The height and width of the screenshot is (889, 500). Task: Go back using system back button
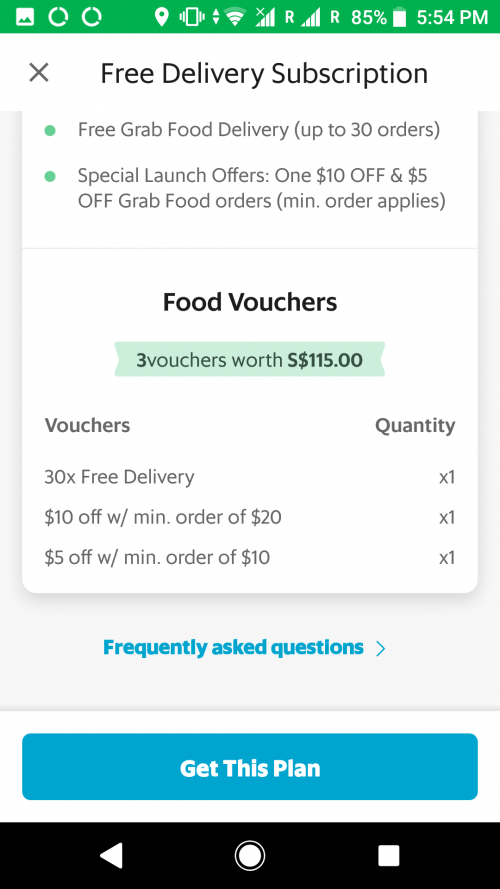(111, 855)
